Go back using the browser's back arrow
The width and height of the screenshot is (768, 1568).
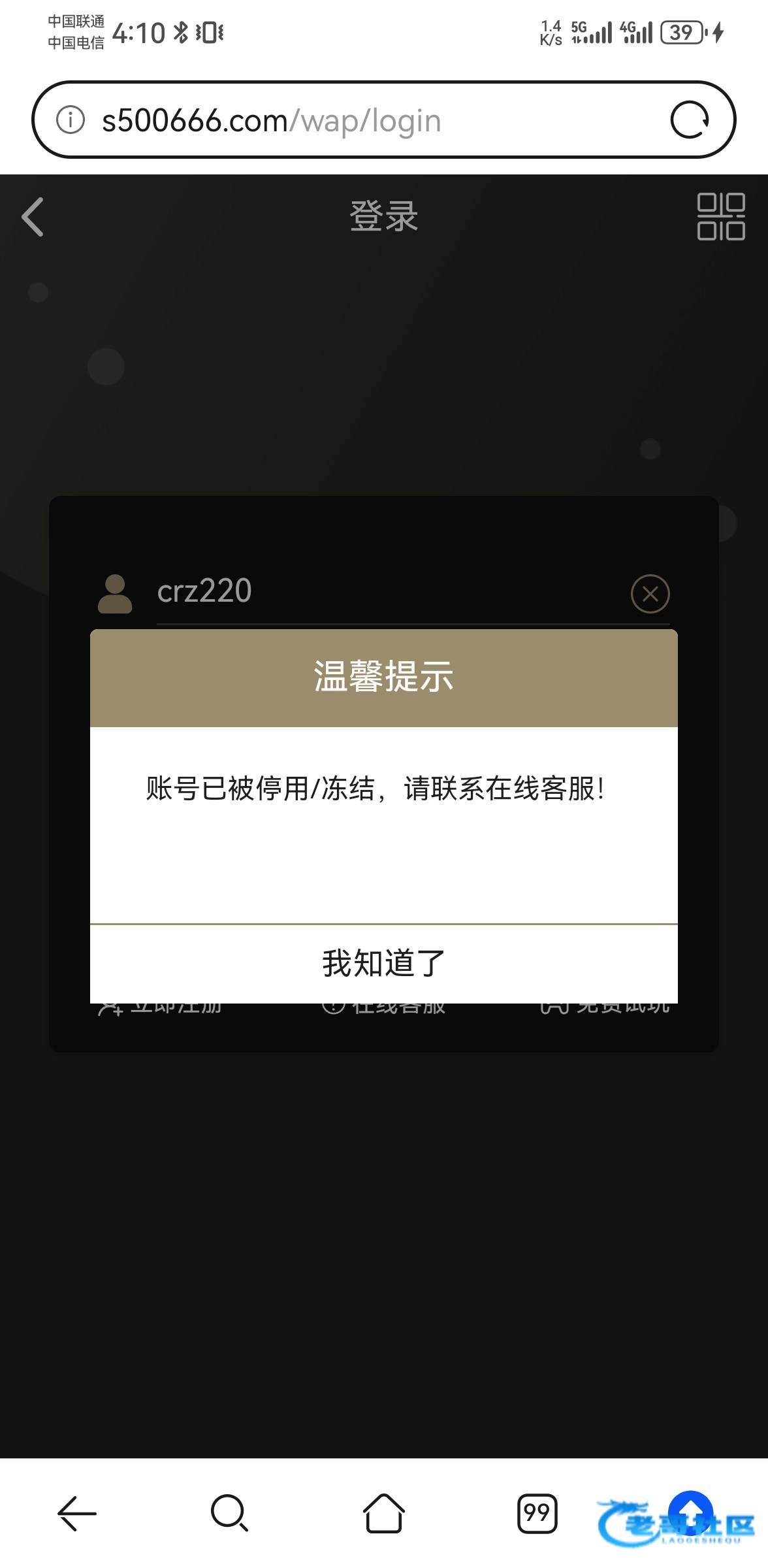click(77, 1513)
